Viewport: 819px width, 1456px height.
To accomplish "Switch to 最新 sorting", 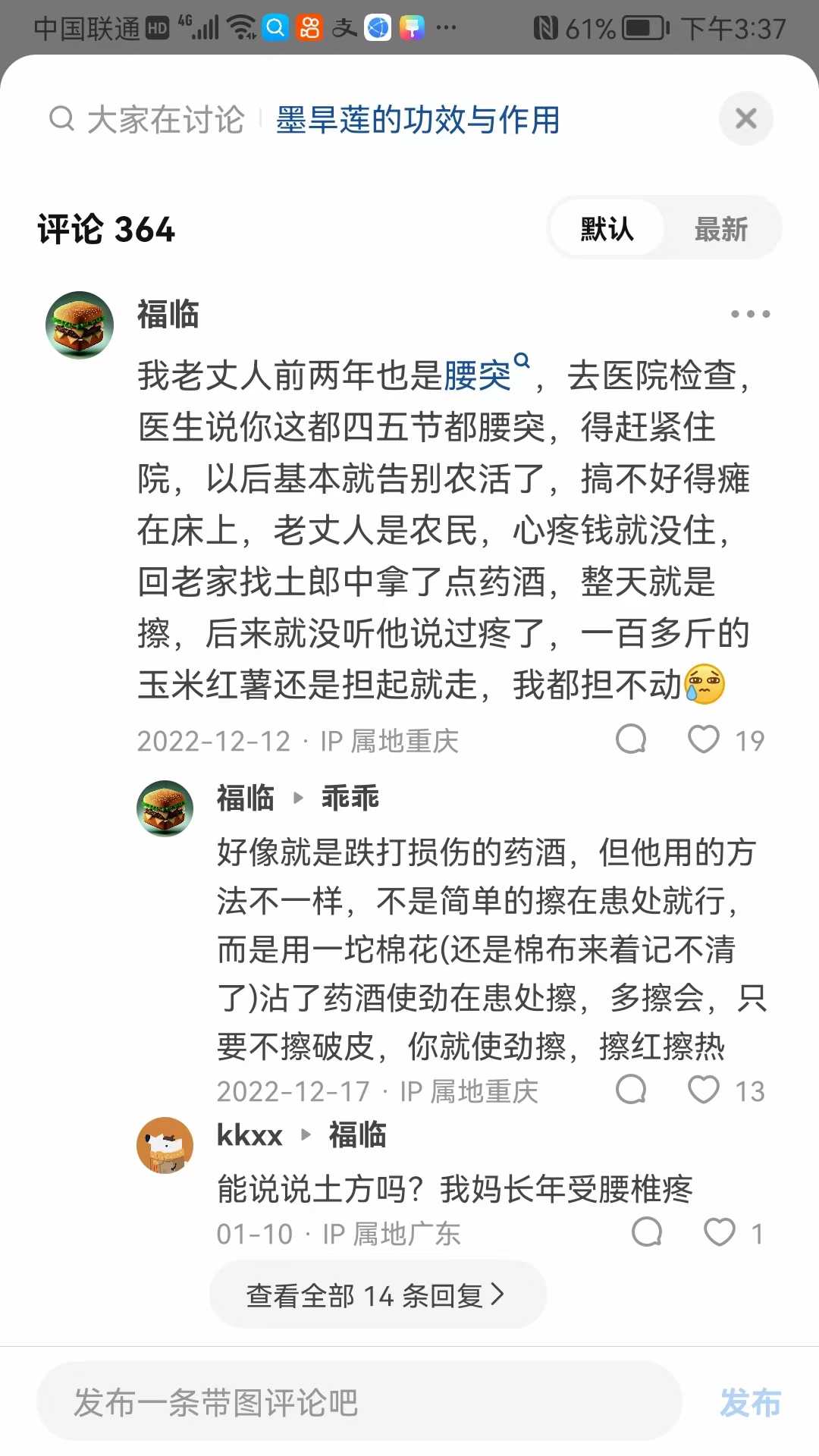I will [x=721, y=229].
